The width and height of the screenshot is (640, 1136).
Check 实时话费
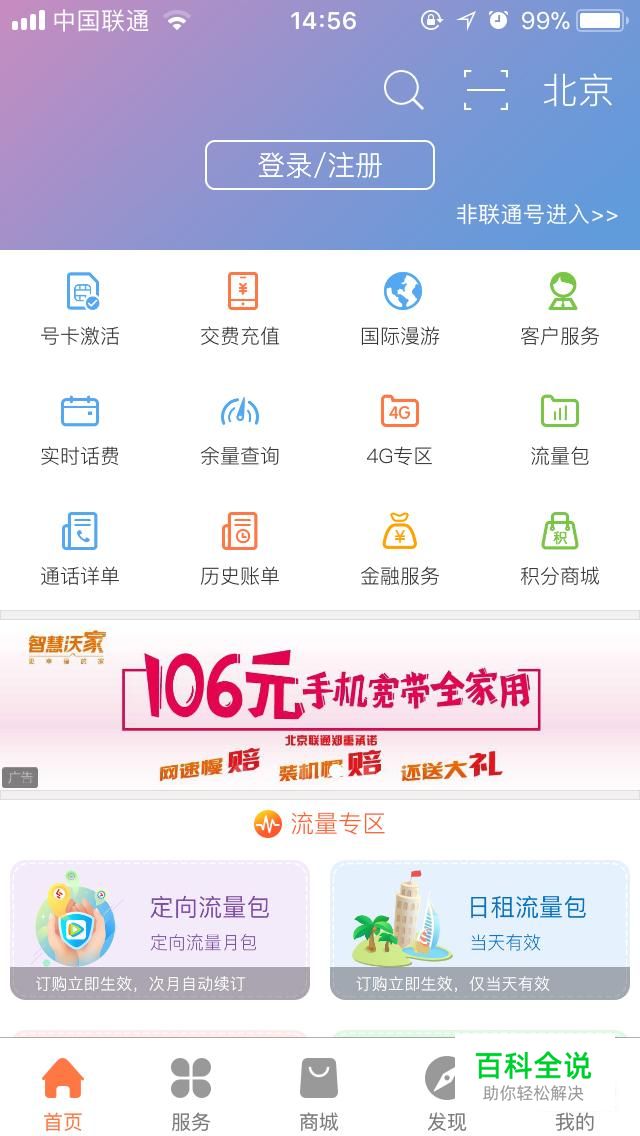click(80, 429)
